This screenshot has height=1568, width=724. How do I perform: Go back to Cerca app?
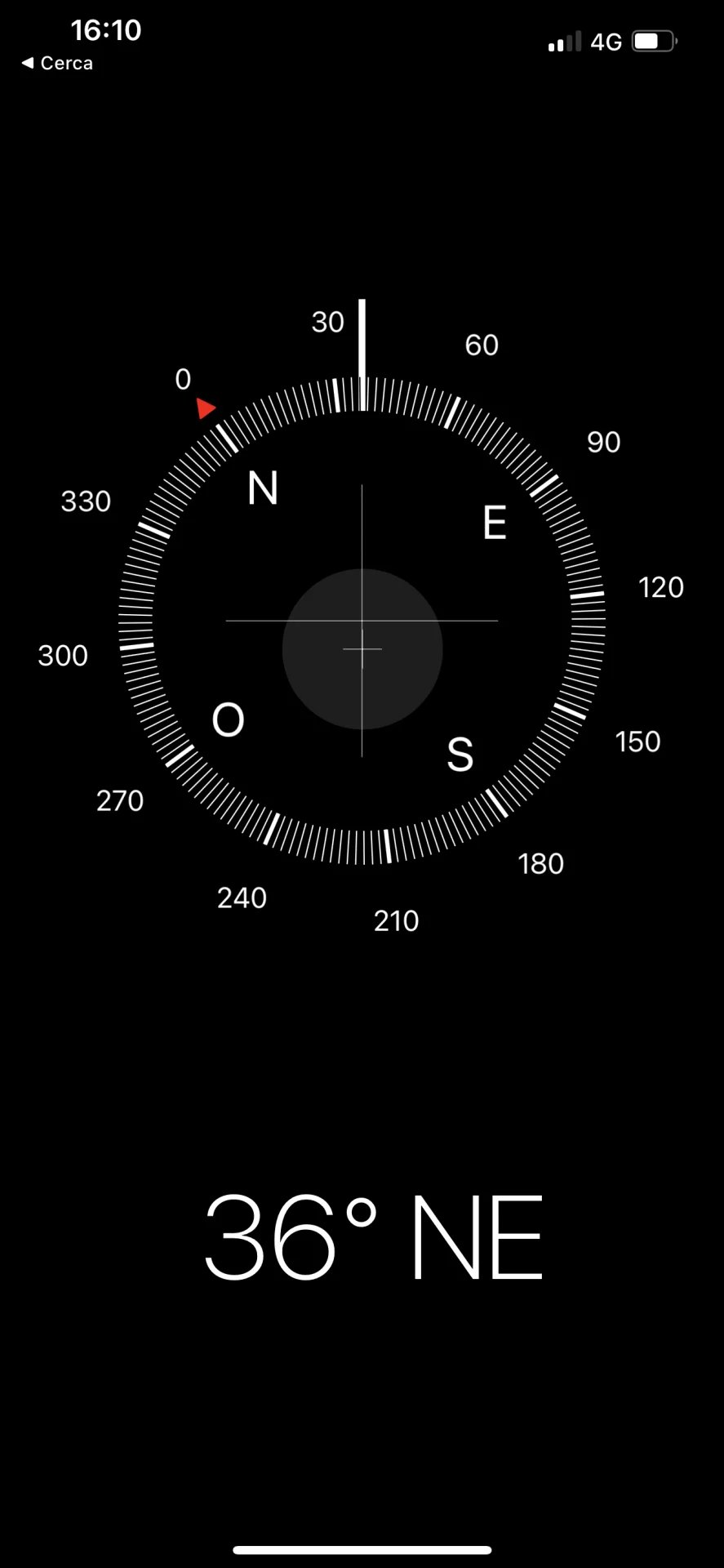coord(57,64)
